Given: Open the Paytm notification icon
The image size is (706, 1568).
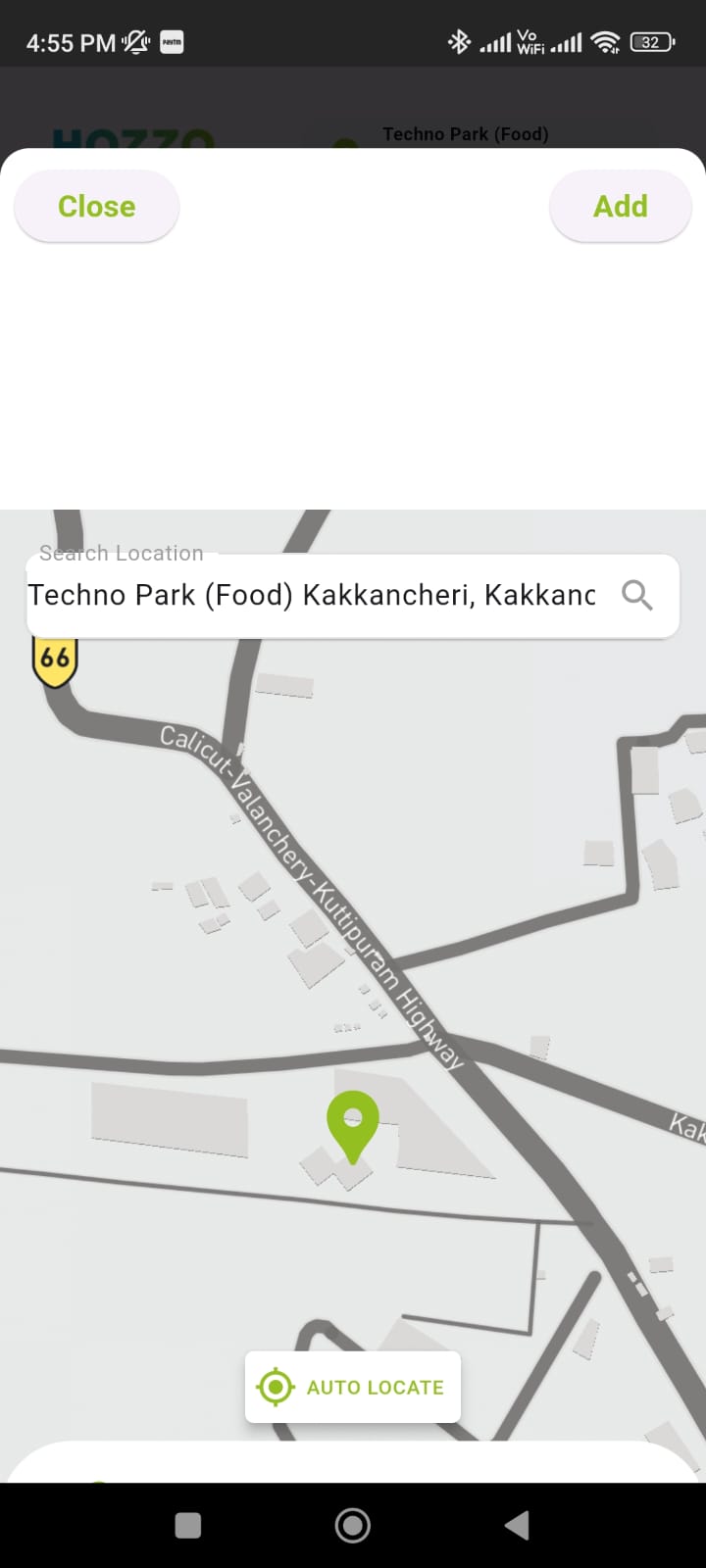Looking at the screenshot, I should [172, 42].
